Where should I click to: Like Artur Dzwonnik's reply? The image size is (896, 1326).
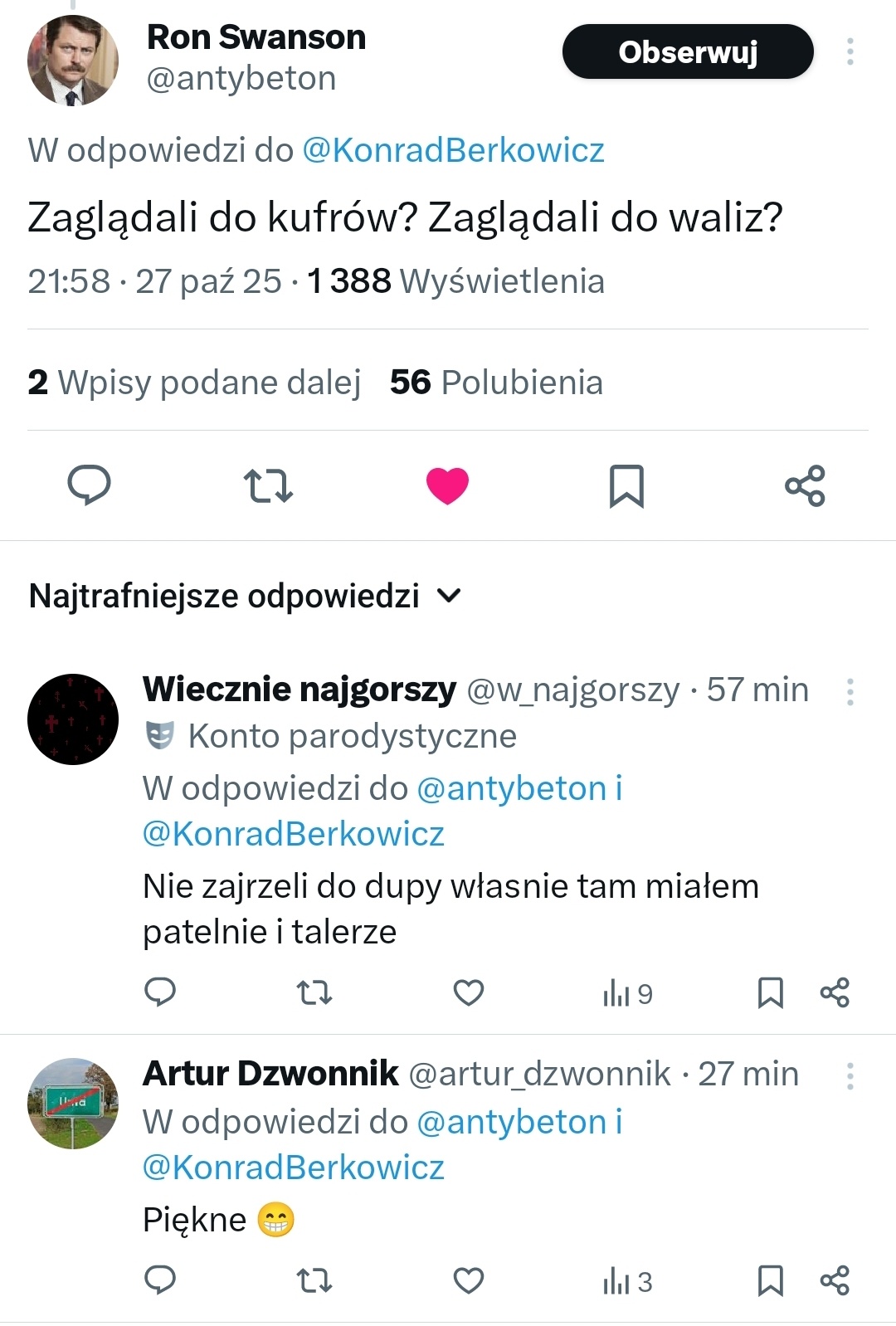click(469, 1280)
